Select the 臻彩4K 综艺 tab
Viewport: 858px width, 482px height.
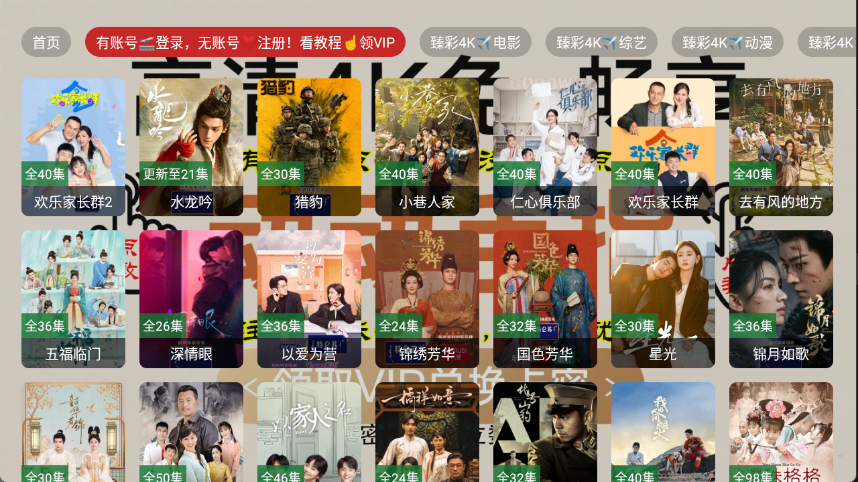click(601, 42)
